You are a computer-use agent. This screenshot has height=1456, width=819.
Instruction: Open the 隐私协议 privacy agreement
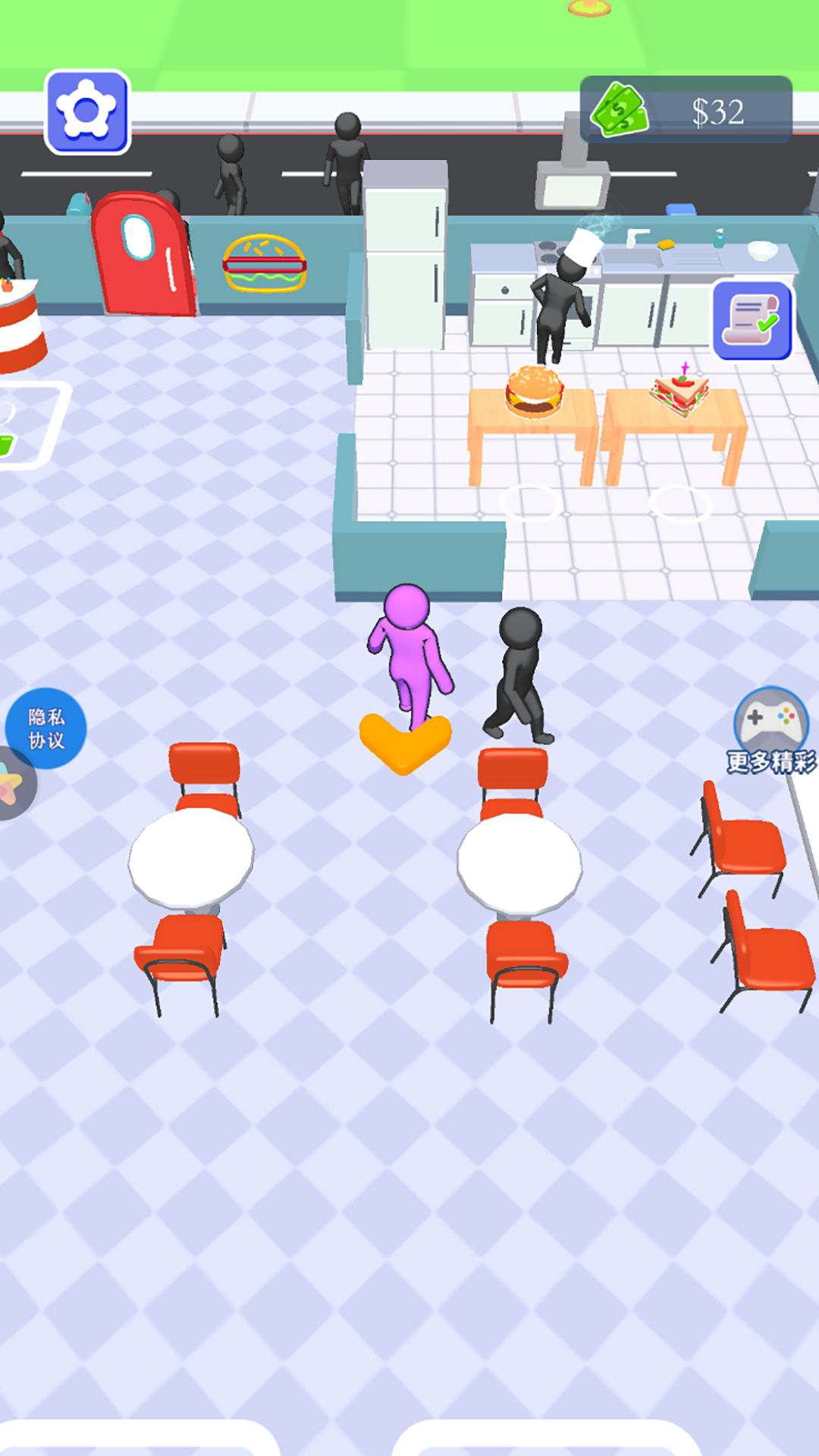click(46, 728)
